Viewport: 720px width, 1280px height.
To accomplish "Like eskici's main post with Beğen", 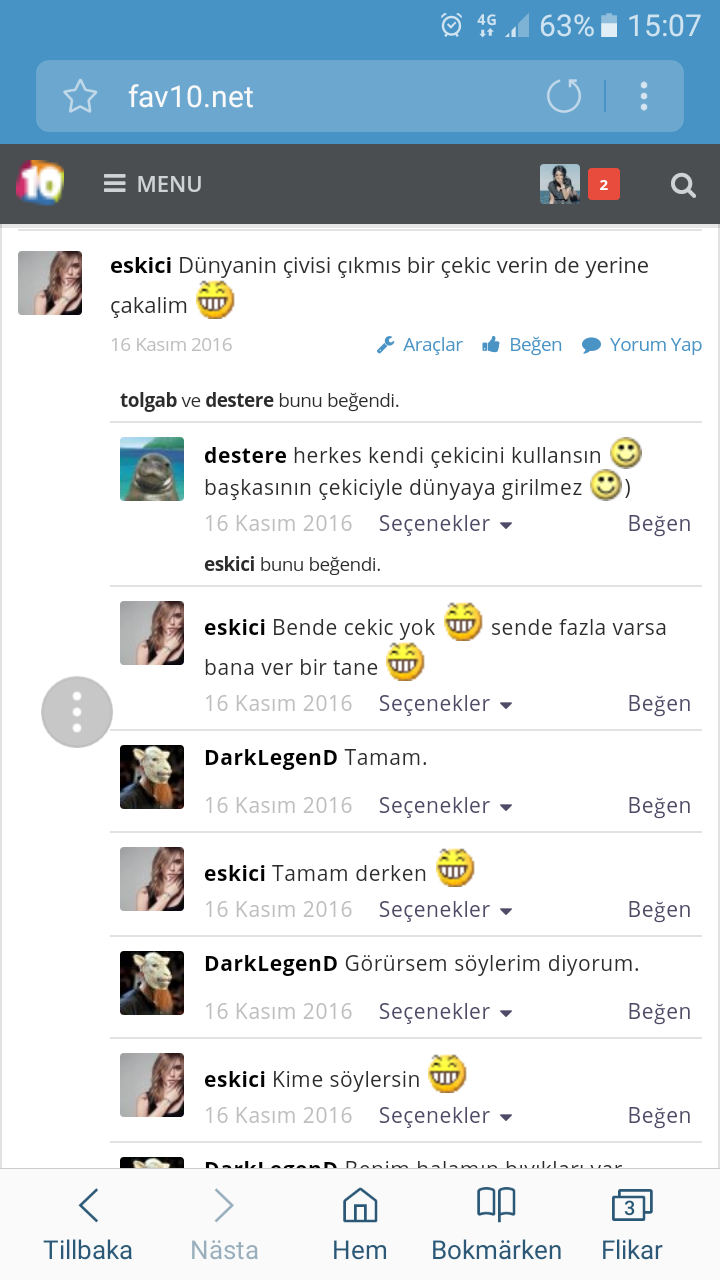I will coord(522,345).
